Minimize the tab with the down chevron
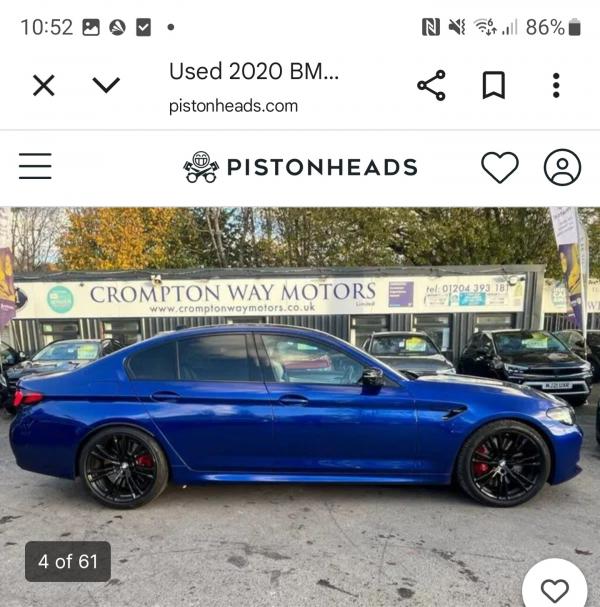The image size is (600, 607). click(x=106, y=86)
